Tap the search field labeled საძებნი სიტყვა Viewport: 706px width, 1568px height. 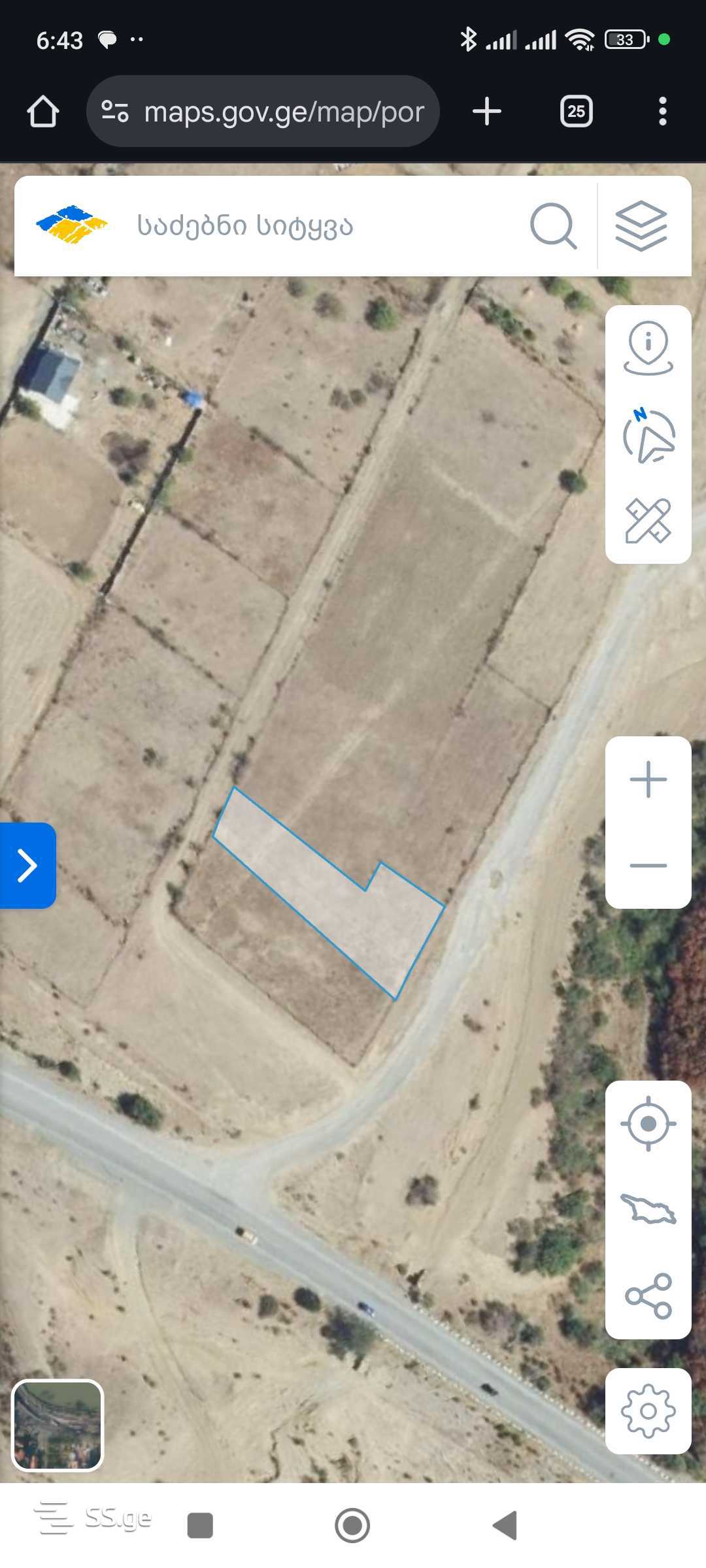point(314,226)
